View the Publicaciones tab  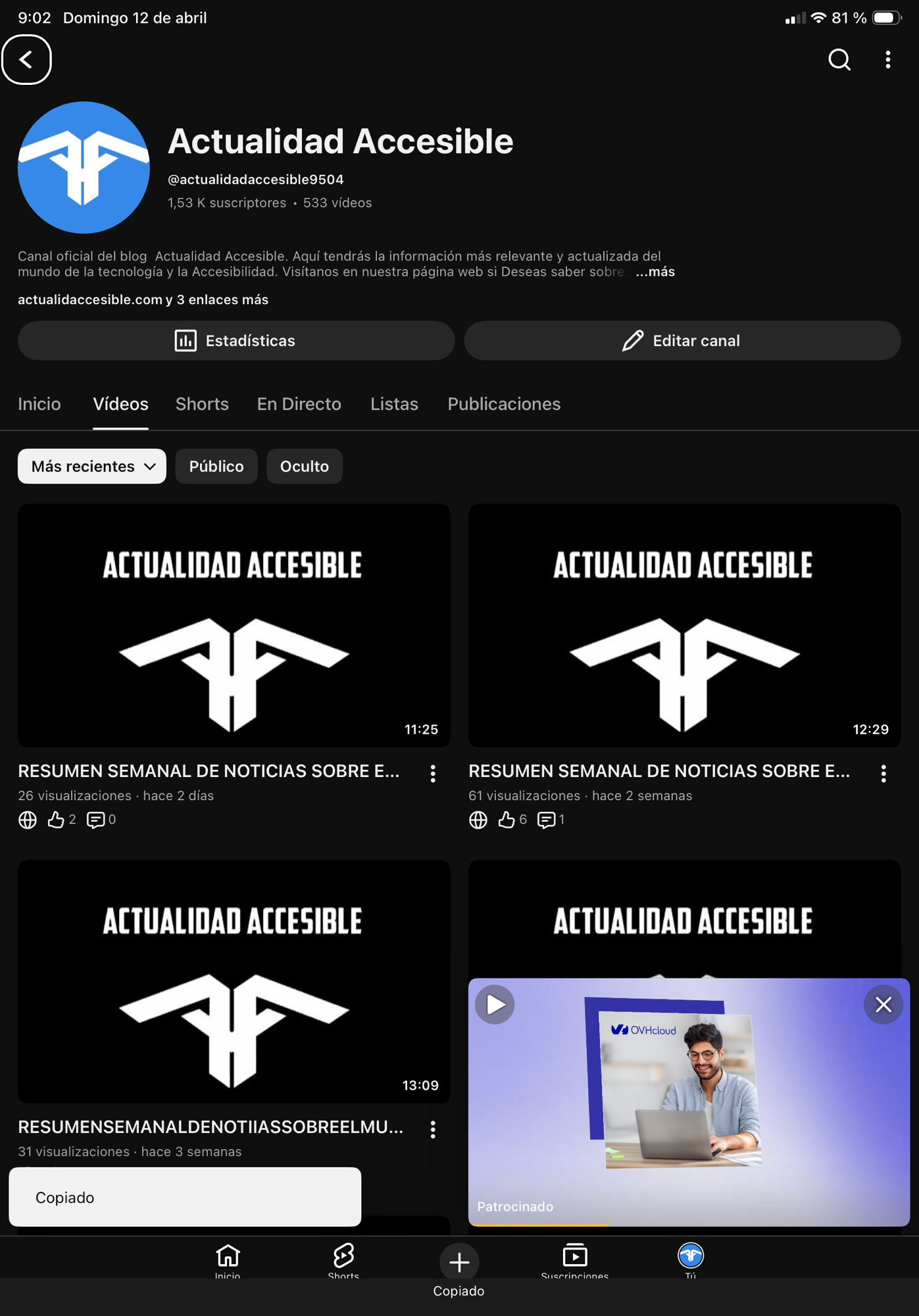(x=504, y=404)
